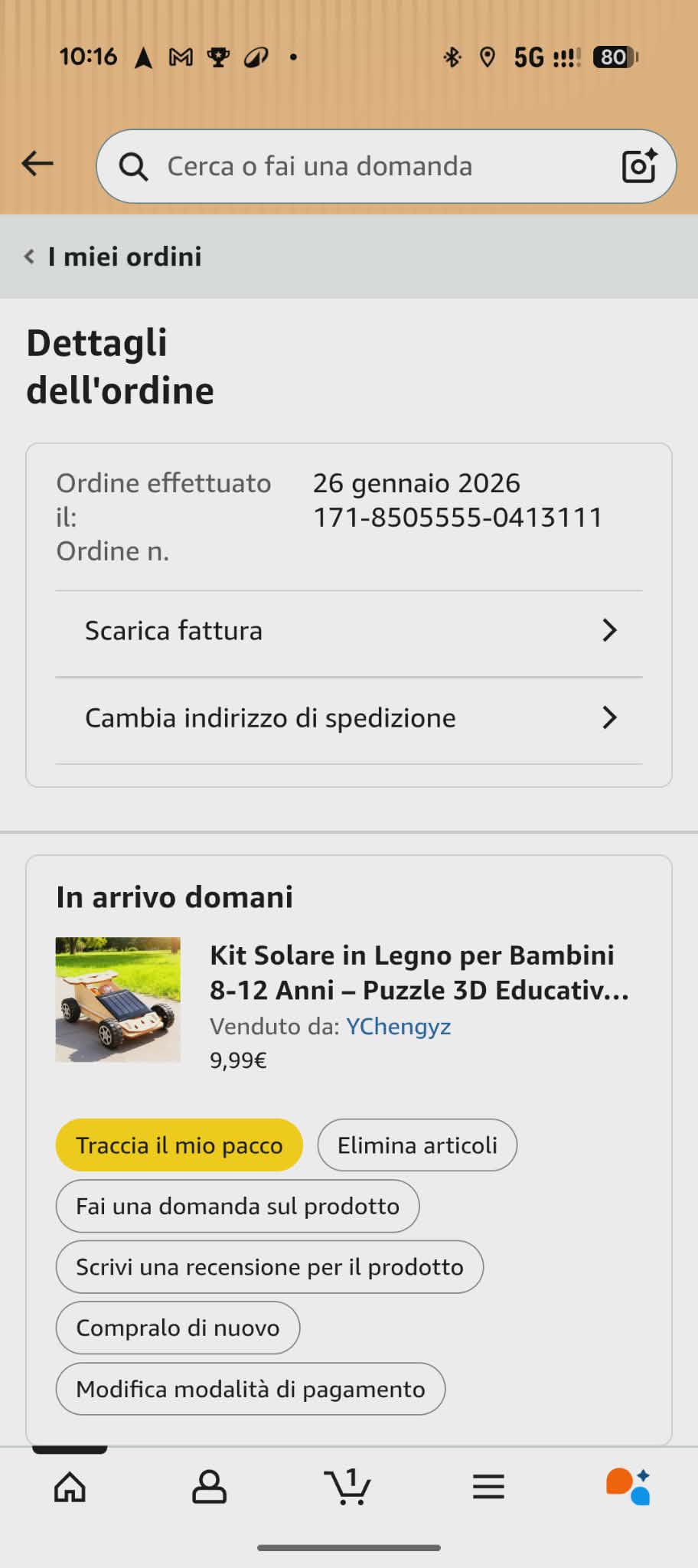Tap Fai una domanda sul prodotto
This screenshot has height=1568, width=698.
237,1207
